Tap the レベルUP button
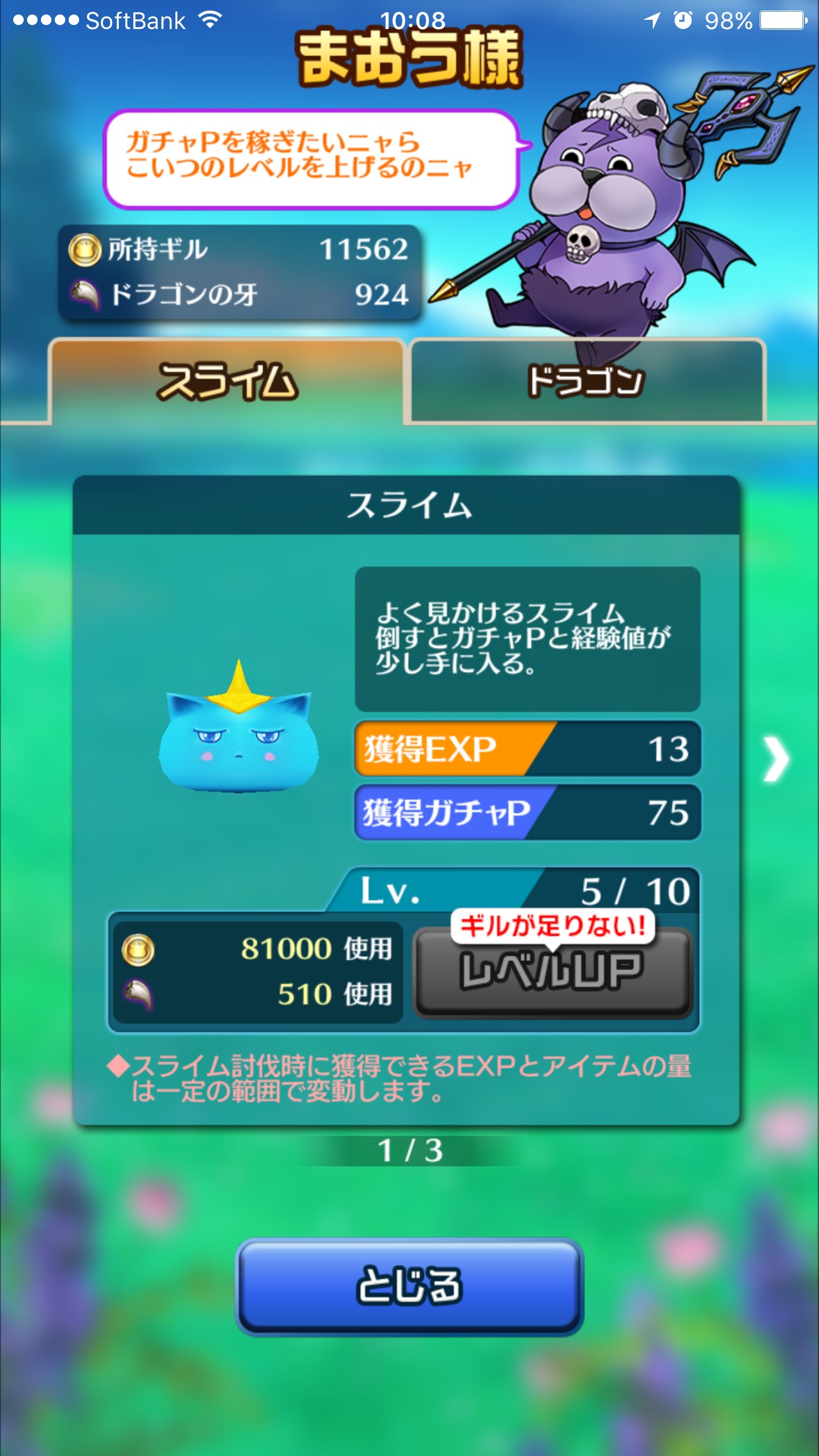The width and height of the screenshot is (819, 1456). coord(553,973)
